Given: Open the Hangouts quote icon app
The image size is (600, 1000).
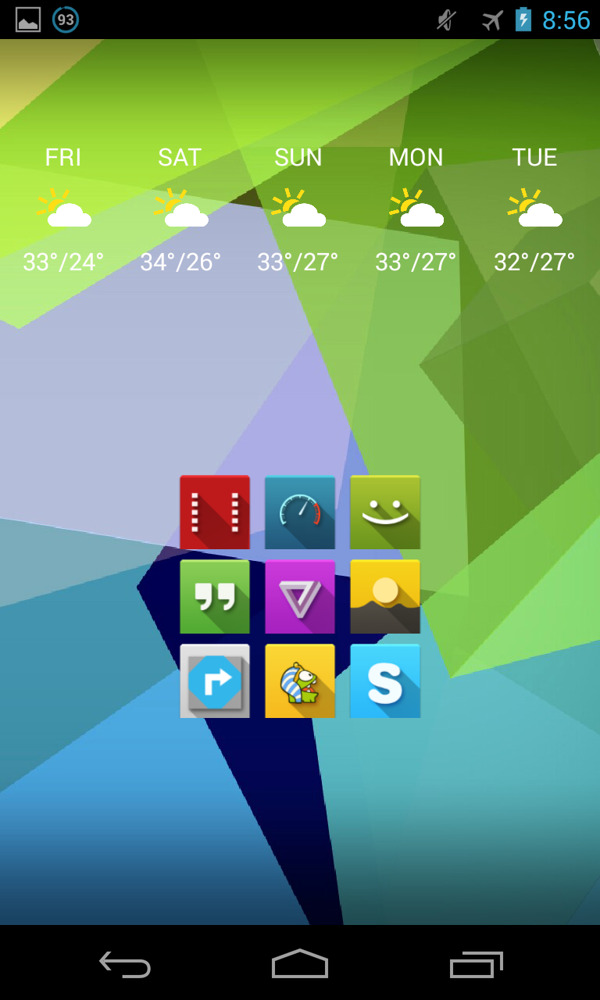Looking at the screenshot, I should click(214, 597).
